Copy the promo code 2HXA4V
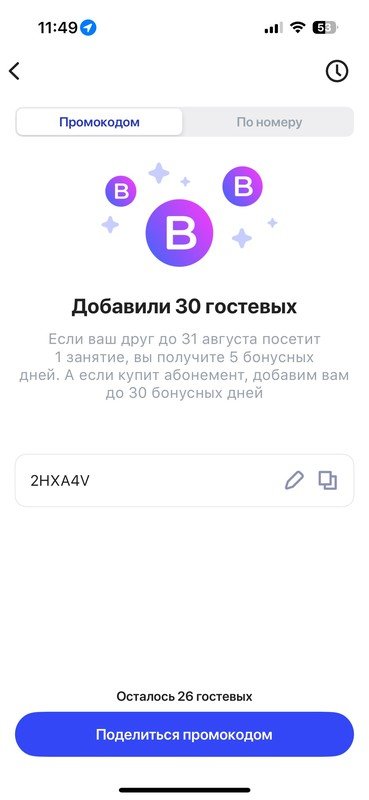This screenshot has width=369, height=800. coord(328,481)
